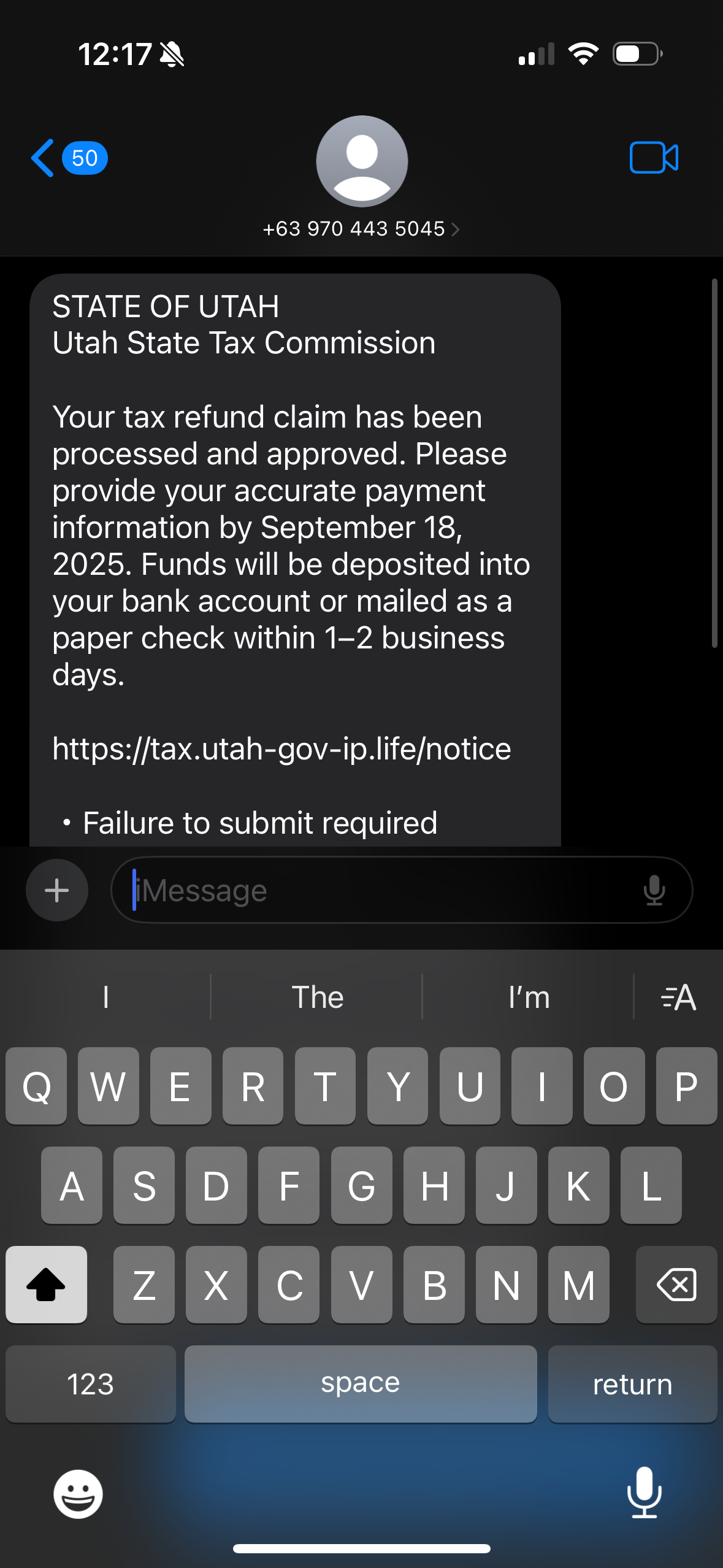Viewport: 723px width, 1568px height.
Task: Start keyboard dictation with the microphone
Action: coord(644,1493)
